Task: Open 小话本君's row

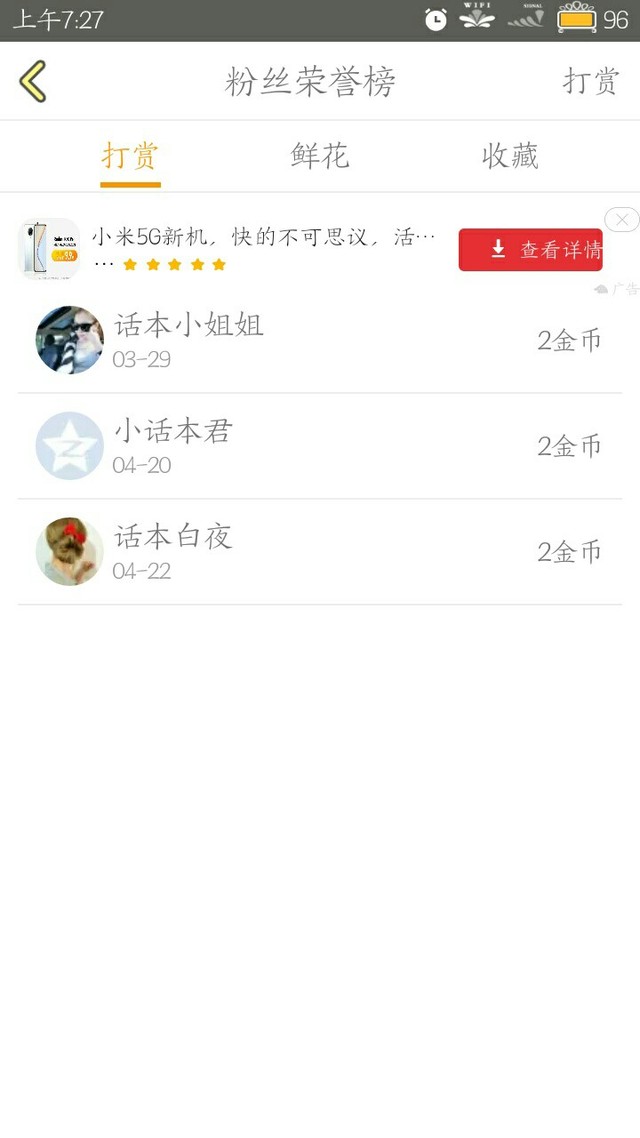Action: coord(320,446)
